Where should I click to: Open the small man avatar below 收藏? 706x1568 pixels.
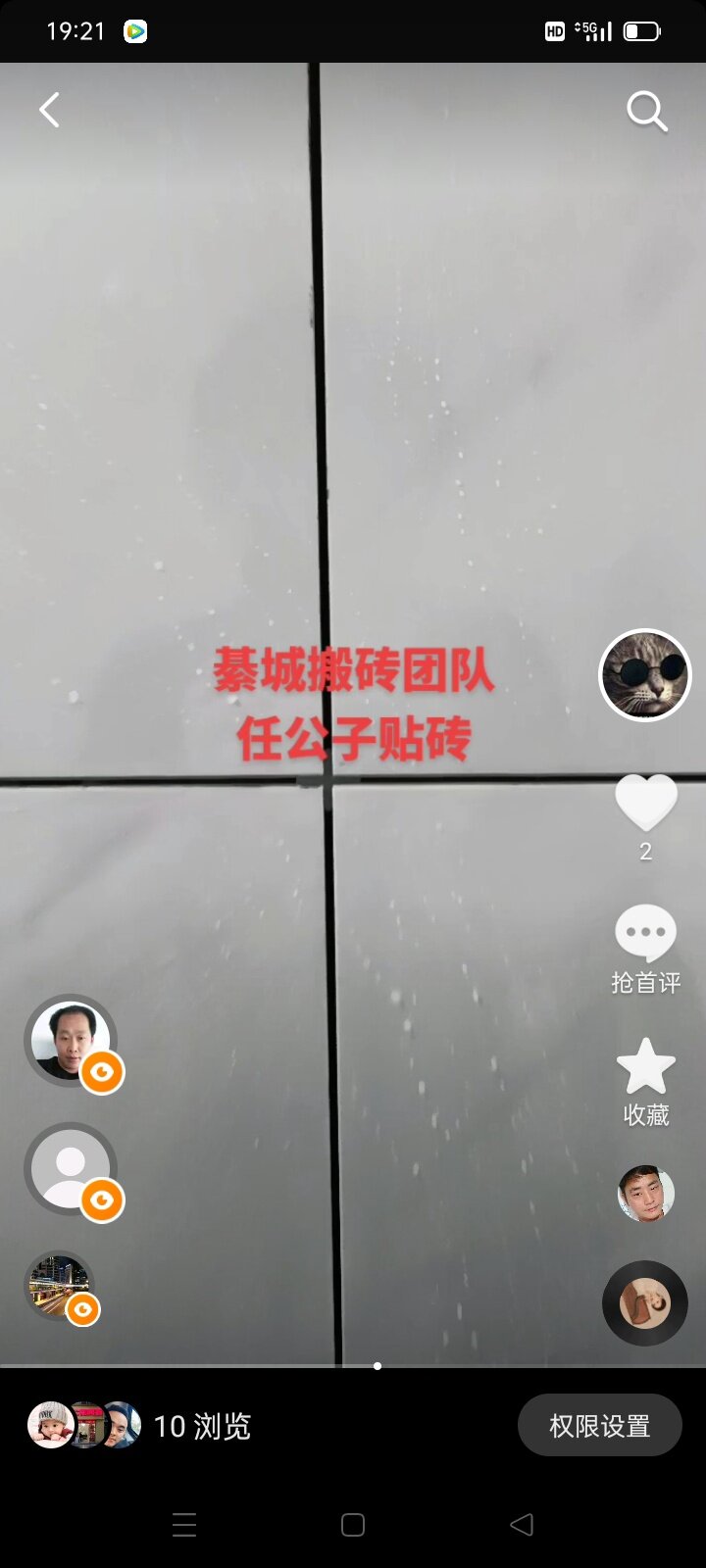[x=646, y=1193]
